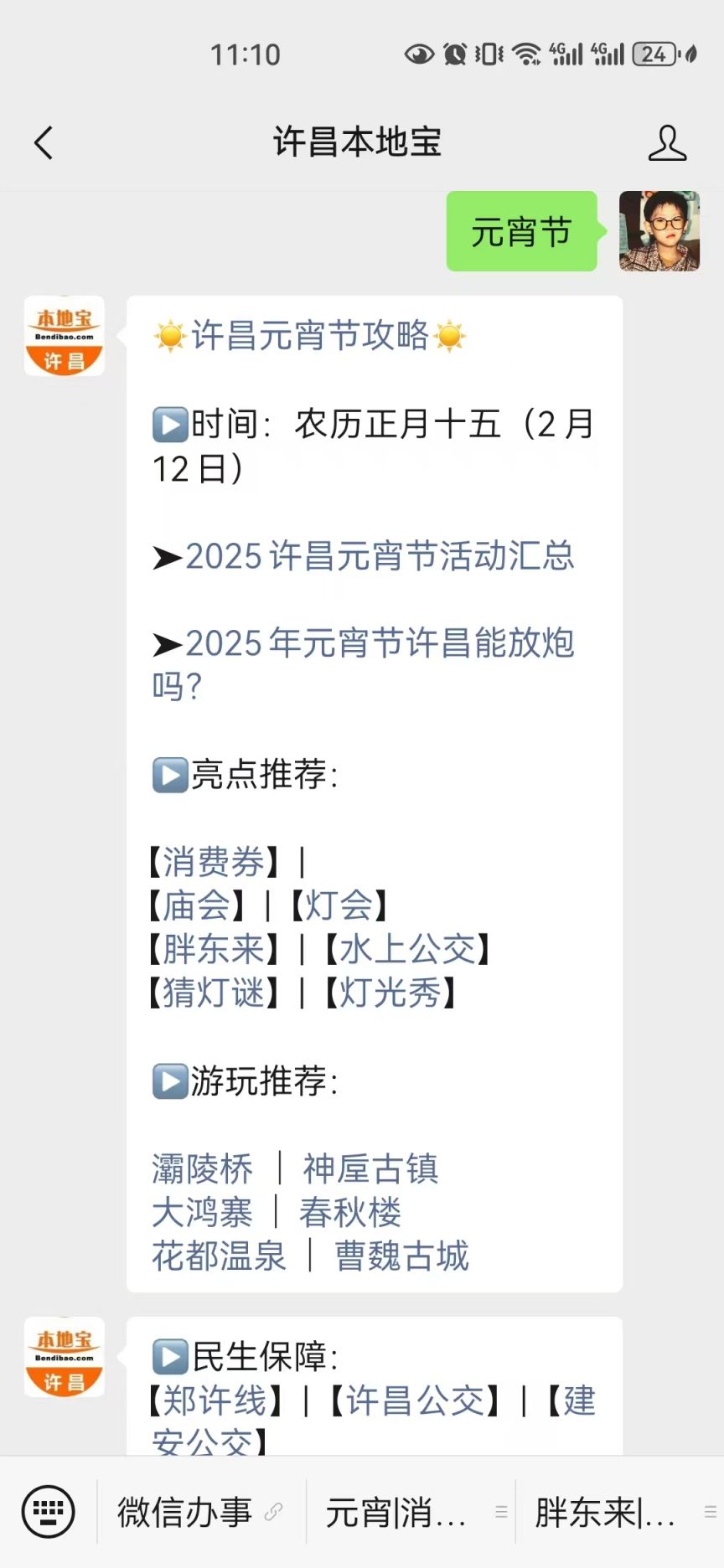Open the 微信办事 menu
This screenshot has width=724, height=1568.
201,1512
